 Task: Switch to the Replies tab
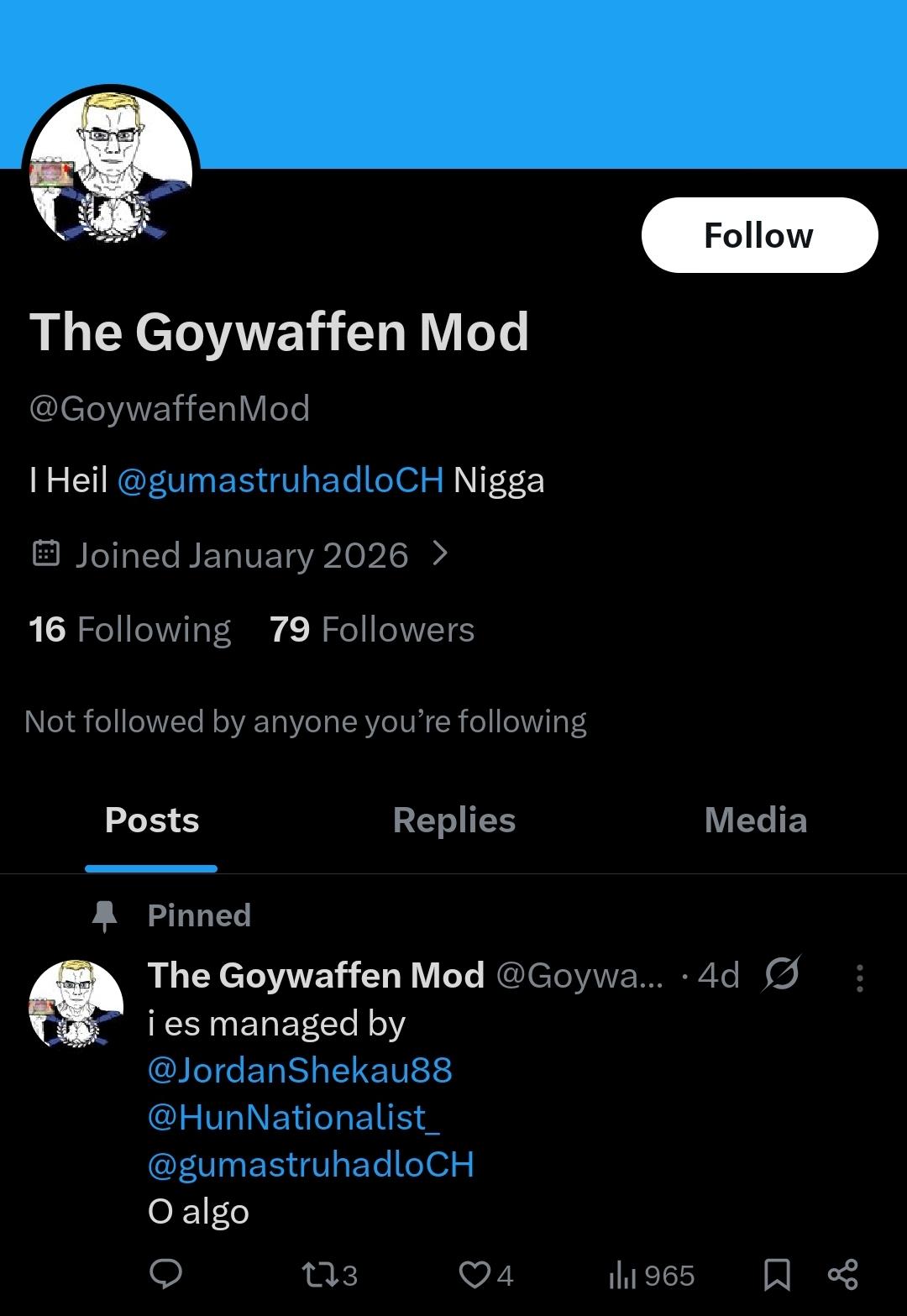(453, 821)
